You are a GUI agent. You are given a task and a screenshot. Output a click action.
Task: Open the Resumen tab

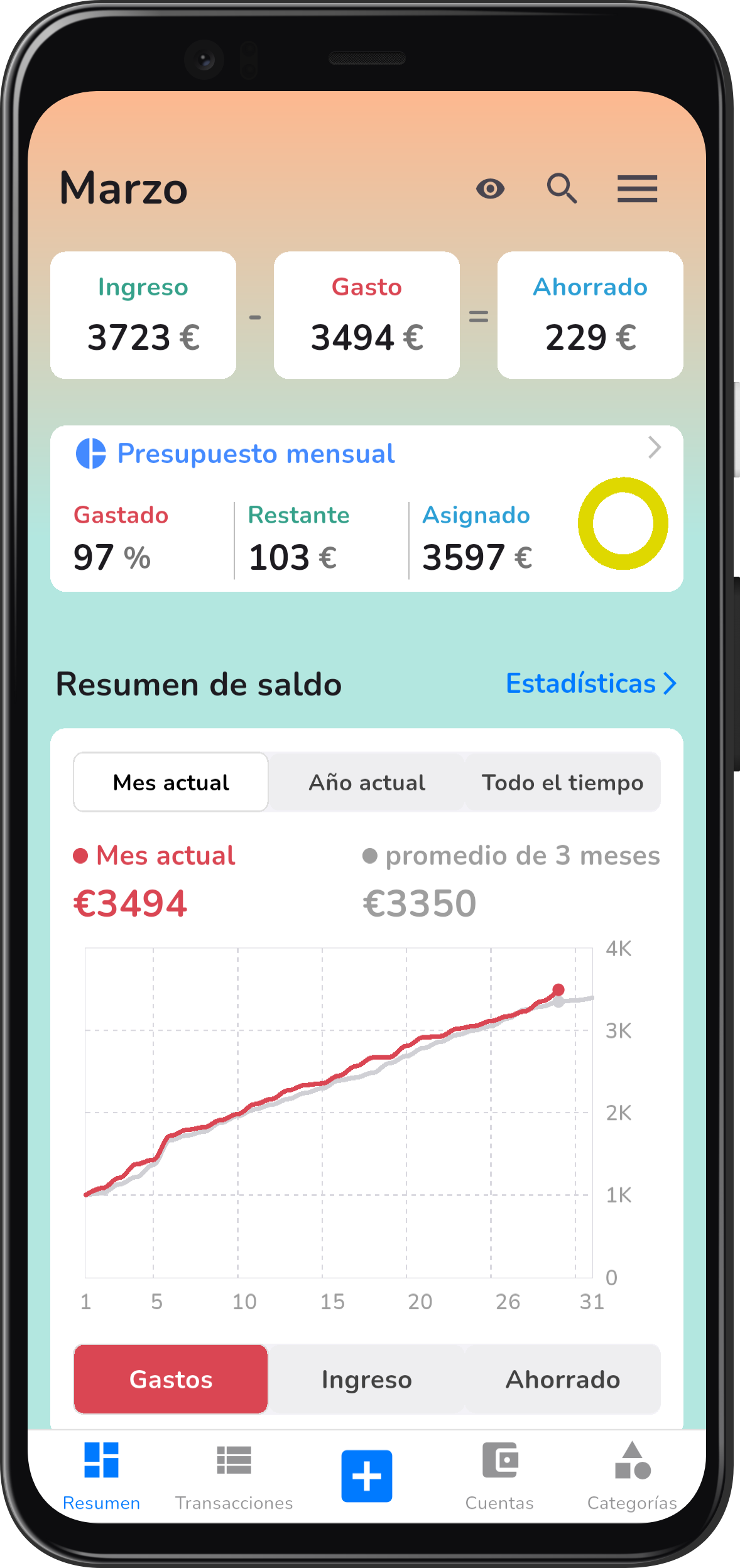point(101,1475)
